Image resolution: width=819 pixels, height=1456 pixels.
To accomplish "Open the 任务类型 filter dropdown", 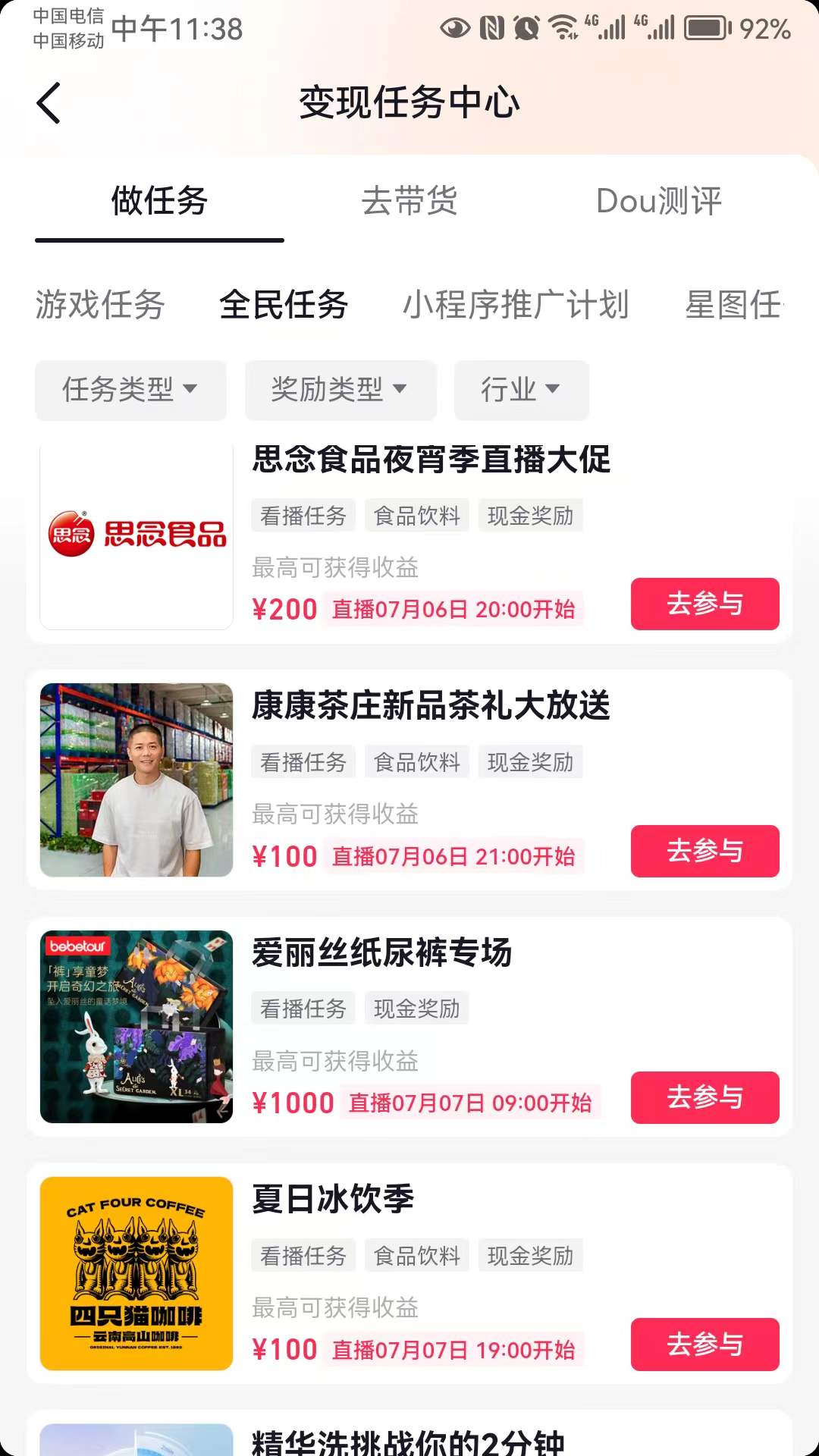I will click(x=129, y=391).
